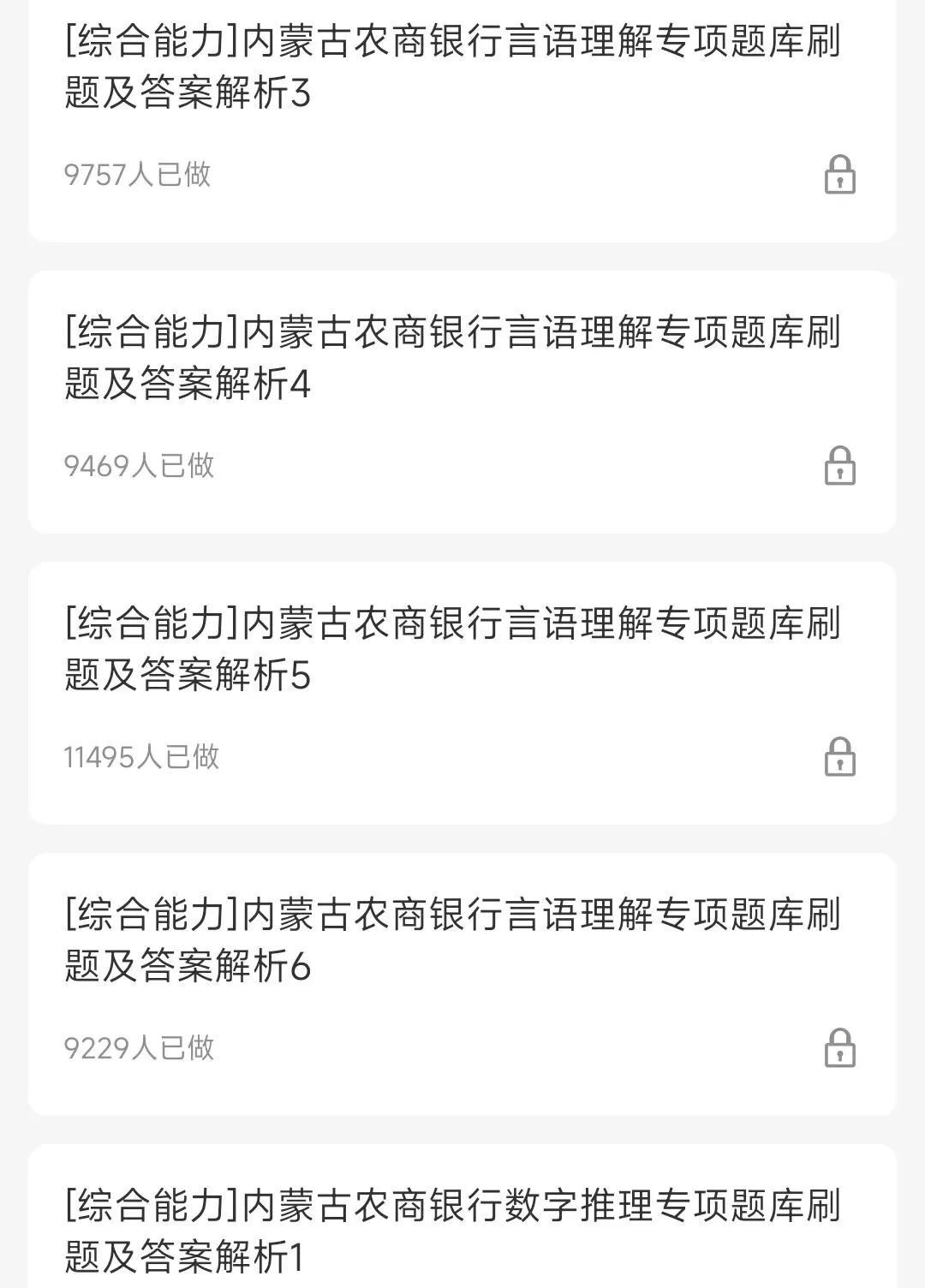Open 言语理解专项题库刷题及答案解析5 card
This screenshot has height=1288, width=925.
click(454, 649)
